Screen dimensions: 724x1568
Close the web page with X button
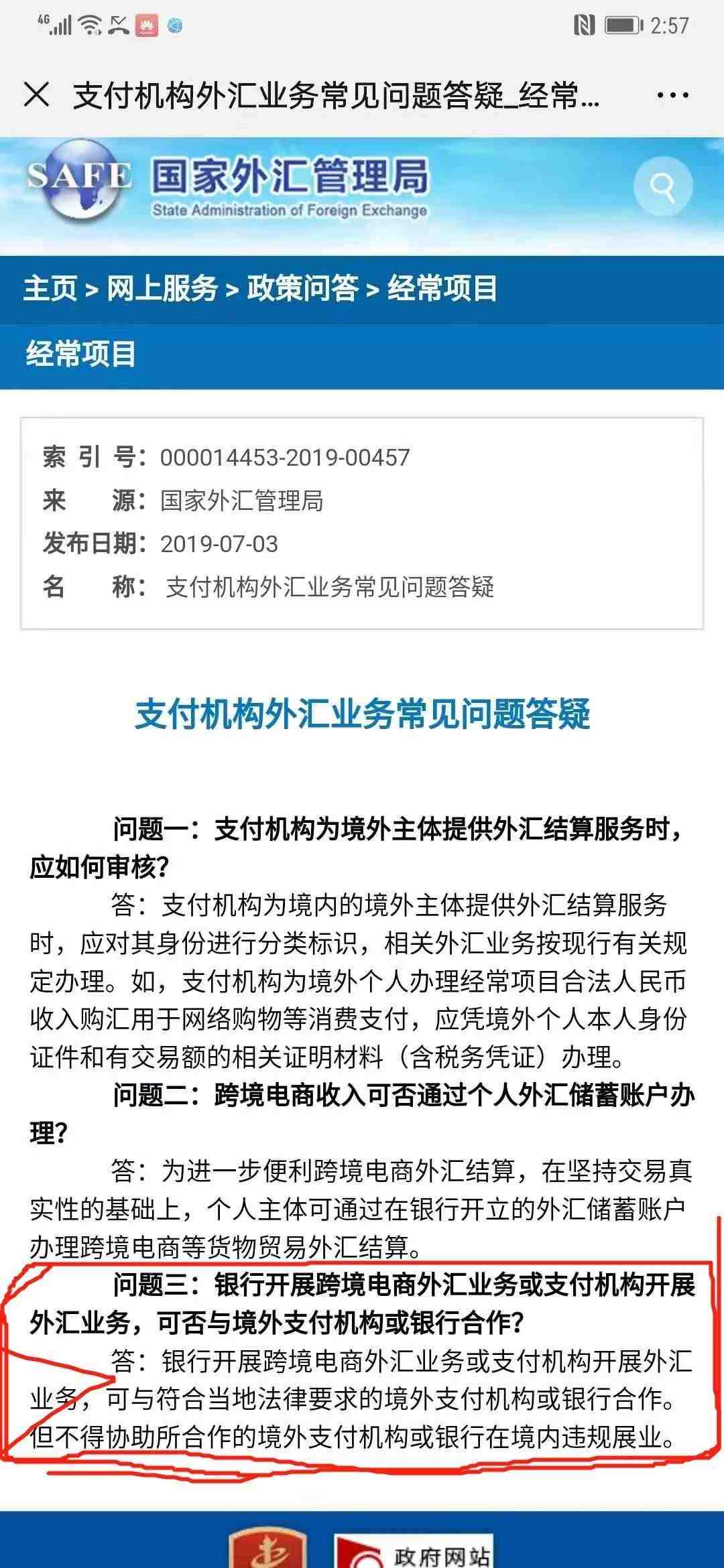point(36,94)
